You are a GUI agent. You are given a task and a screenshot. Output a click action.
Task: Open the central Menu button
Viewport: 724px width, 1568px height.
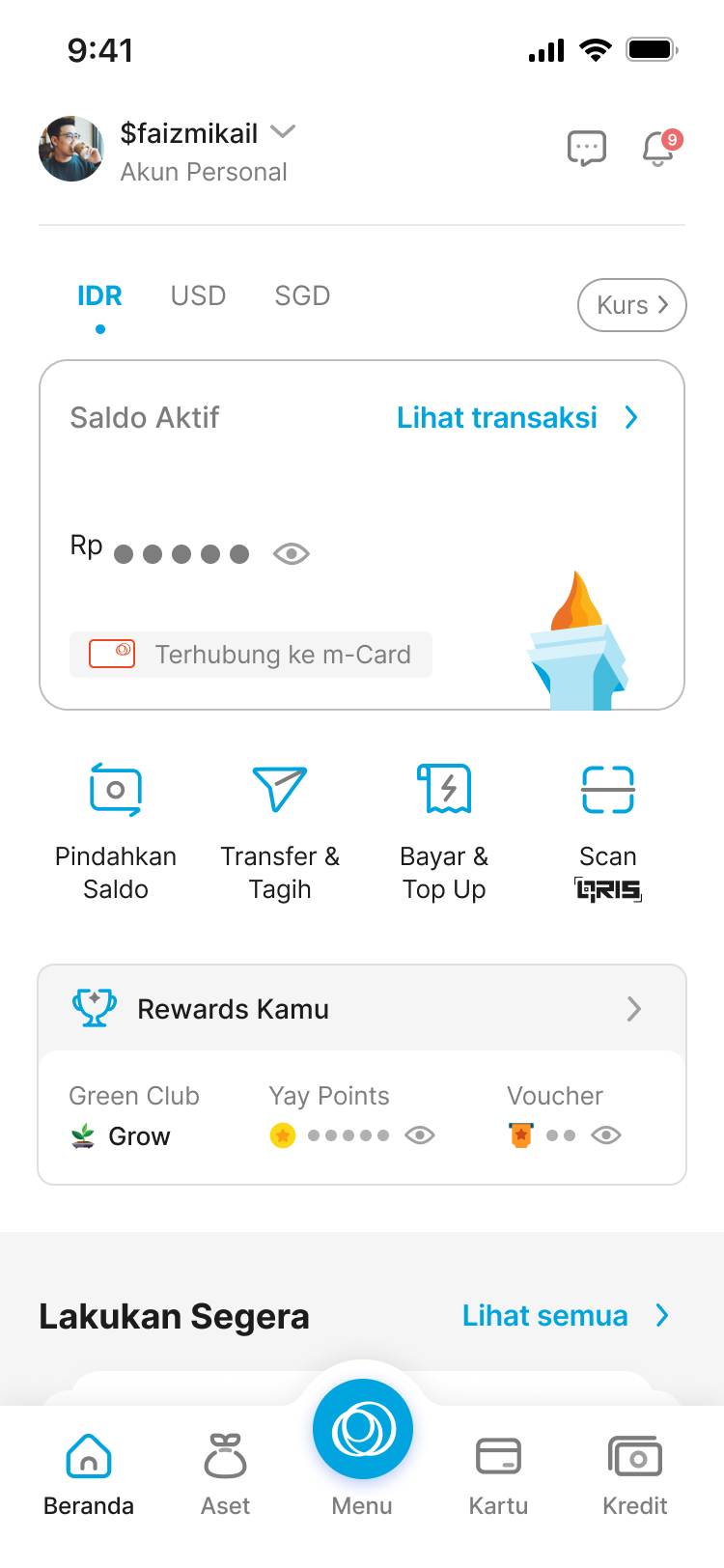pos(362,1431)
